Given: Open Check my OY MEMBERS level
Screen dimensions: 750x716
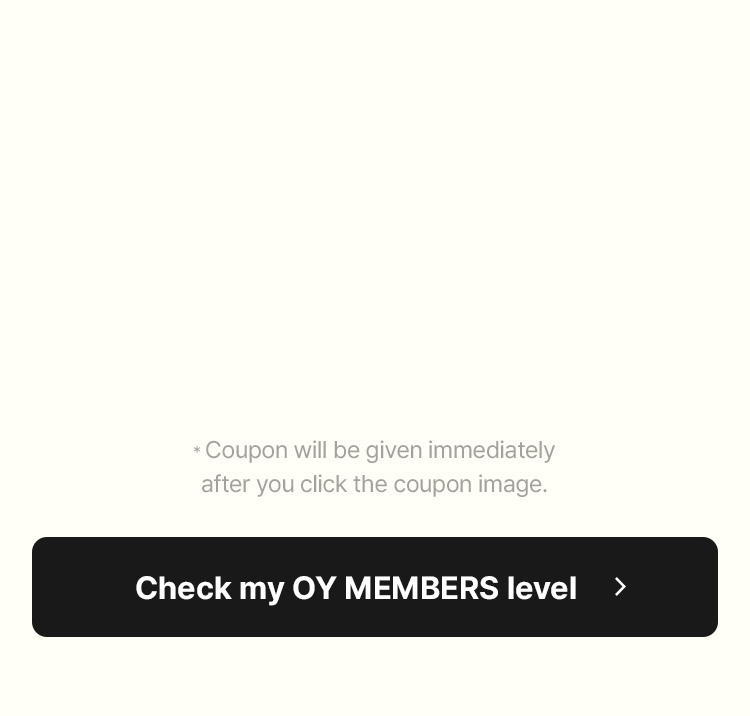Looking at the screenshot, I should [x=375, y=587].
